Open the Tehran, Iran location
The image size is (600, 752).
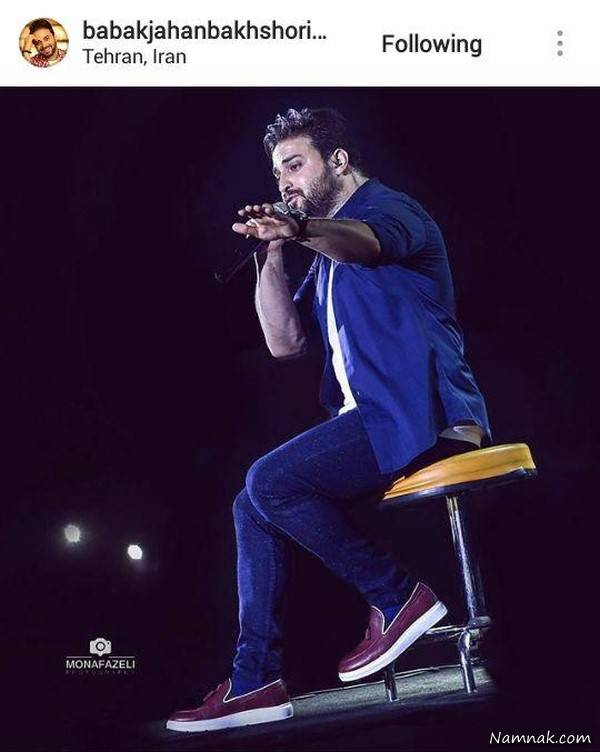(x=136, y=55)
